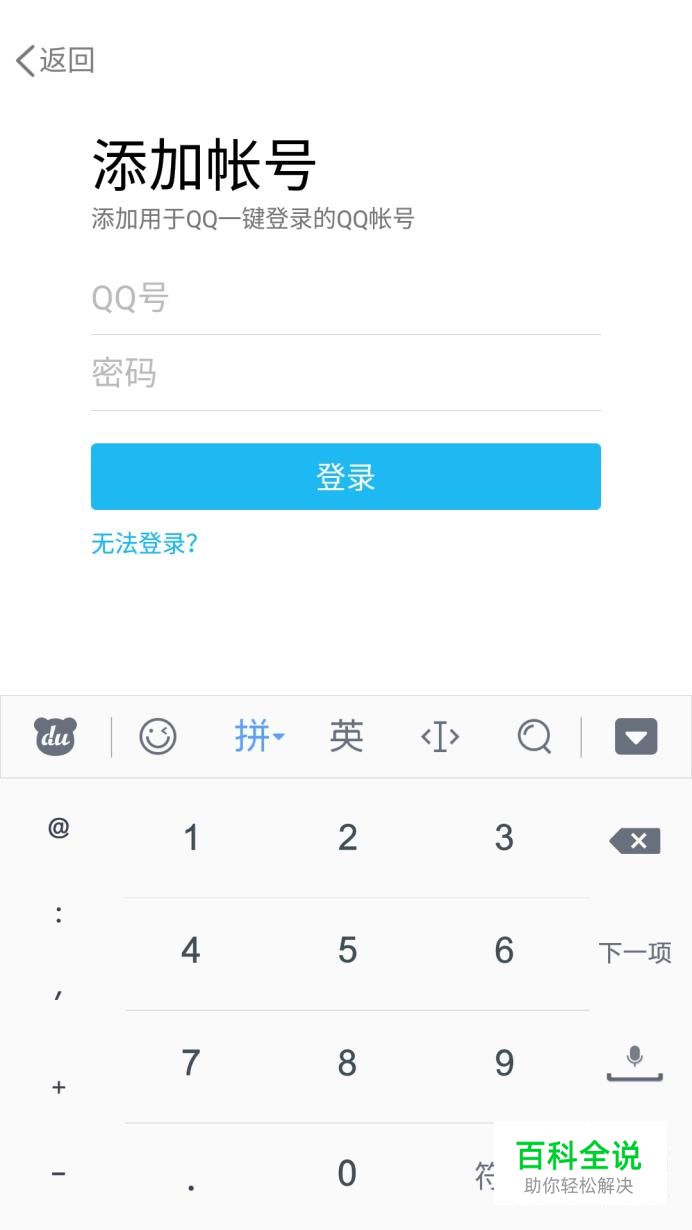Open the 无法登录? help link
Screen dimensions: 692x1230
pos(144,543)
